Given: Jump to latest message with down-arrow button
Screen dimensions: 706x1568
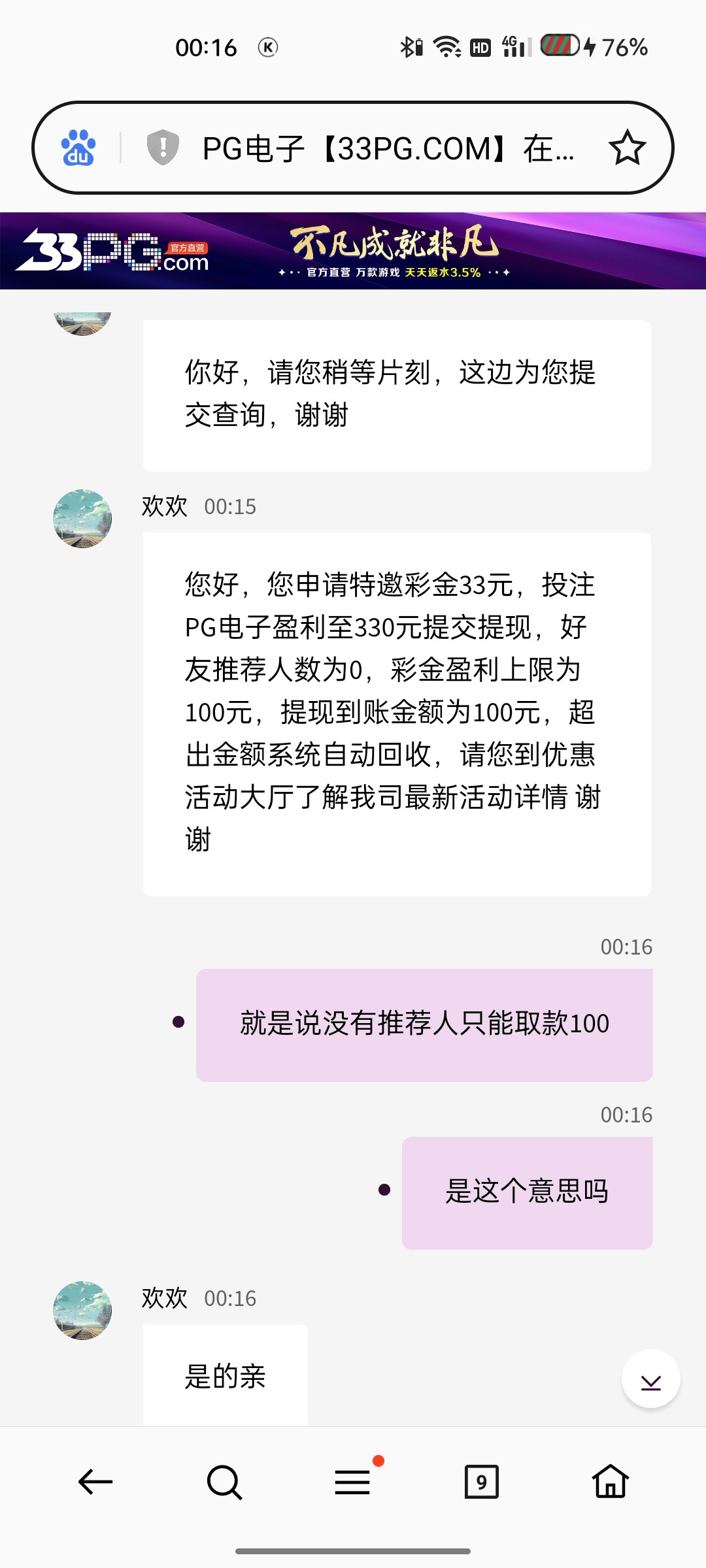Looking at the screenshot, I should 651,1379.
